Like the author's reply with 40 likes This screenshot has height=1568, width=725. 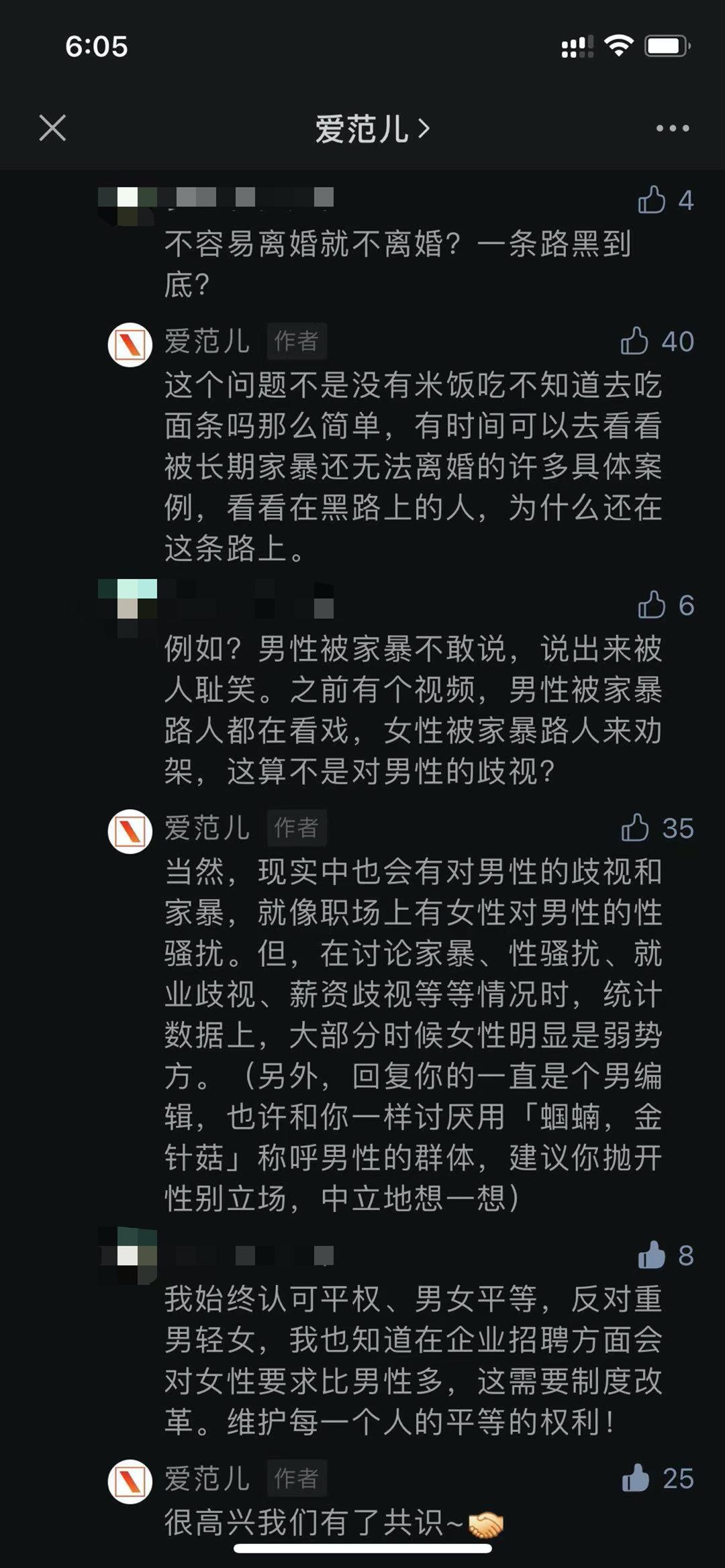(x=635, y=342)
